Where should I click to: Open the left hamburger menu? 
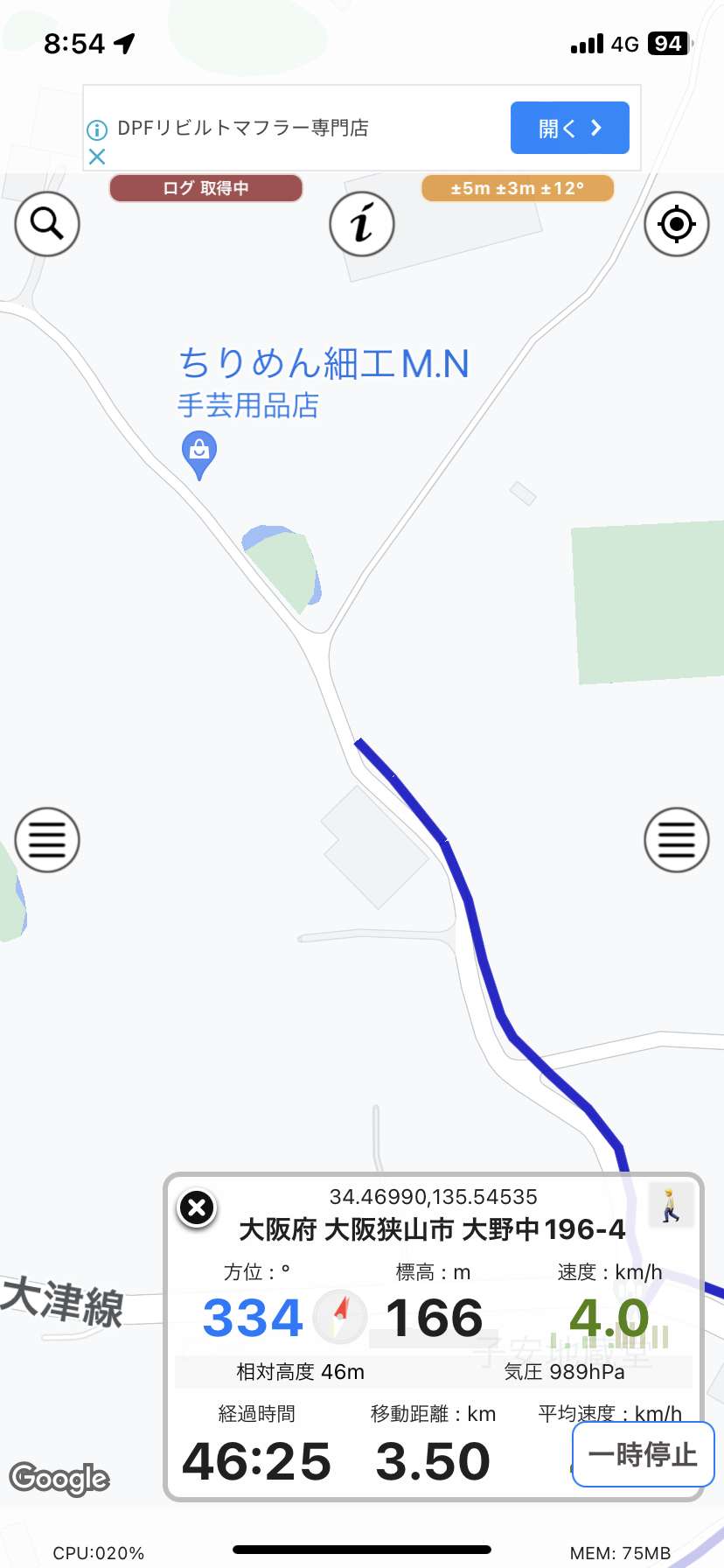click(x=47, y=840)
